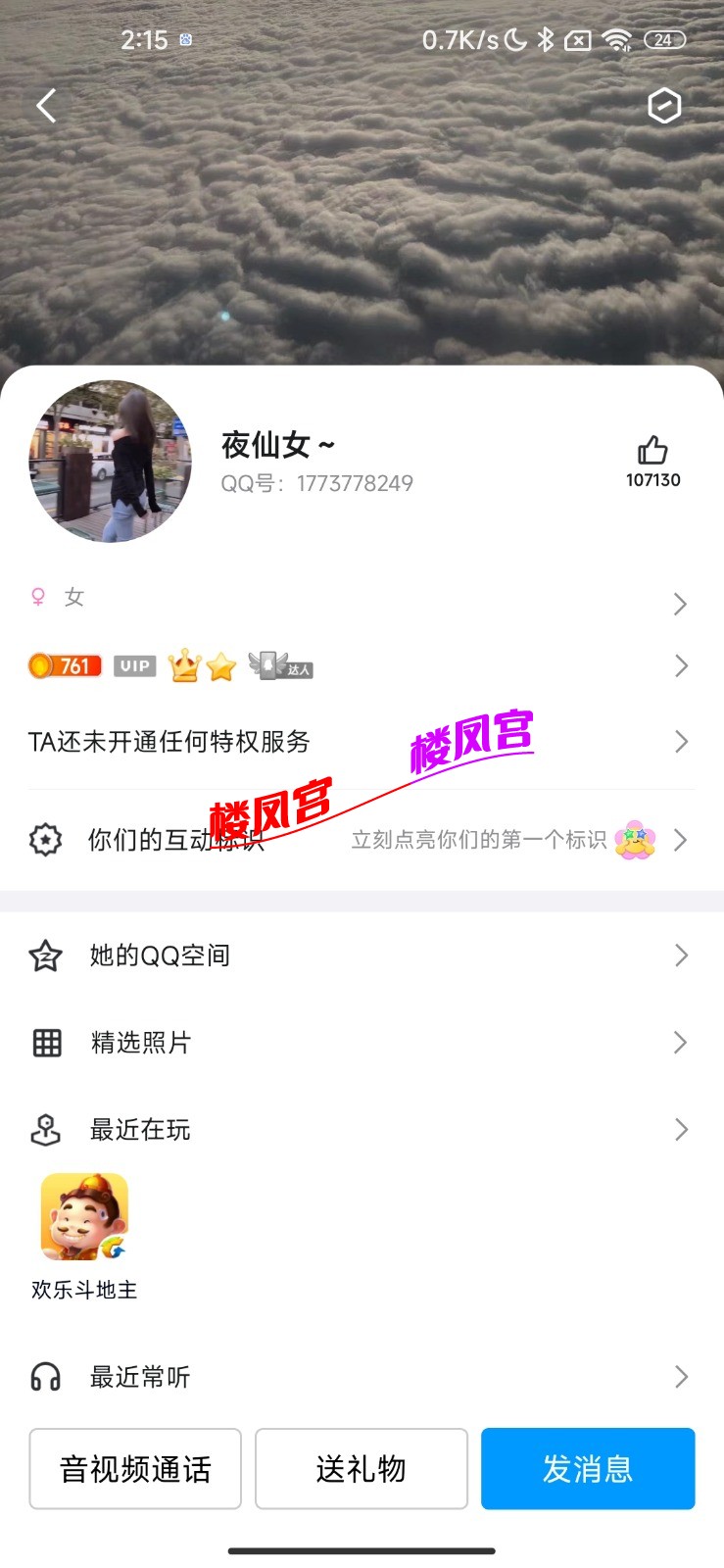Expand the 特权服务 row chevron
Image resolution: width=724 pixels, height=1568 pixels.
(x=681, y=742)
